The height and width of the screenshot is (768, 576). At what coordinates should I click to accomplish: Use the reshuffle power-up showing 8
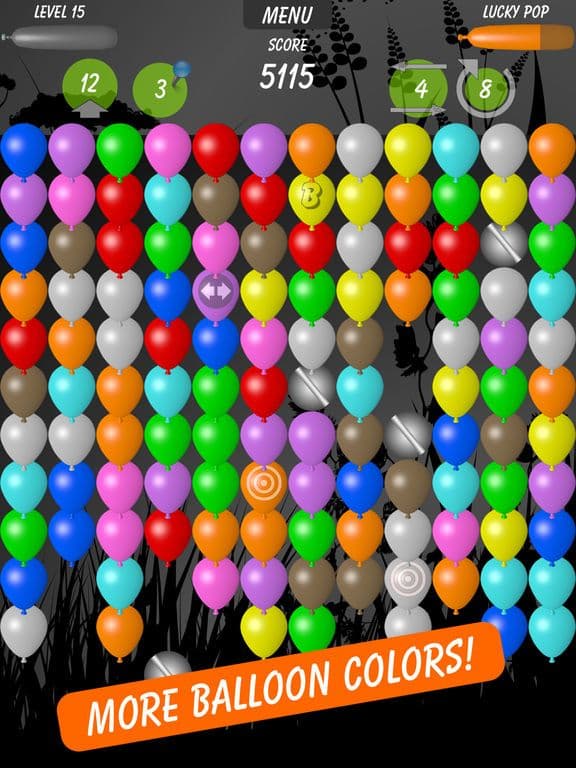pos(485,88)
